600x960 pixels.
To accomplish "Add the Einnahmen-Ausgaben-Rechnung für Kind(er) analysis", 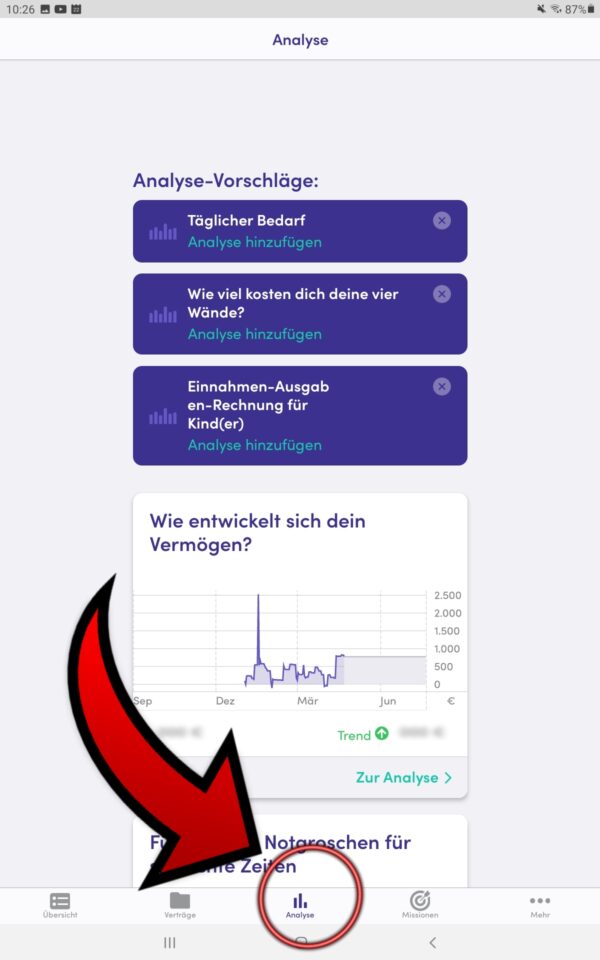I will tap(255, 445).
